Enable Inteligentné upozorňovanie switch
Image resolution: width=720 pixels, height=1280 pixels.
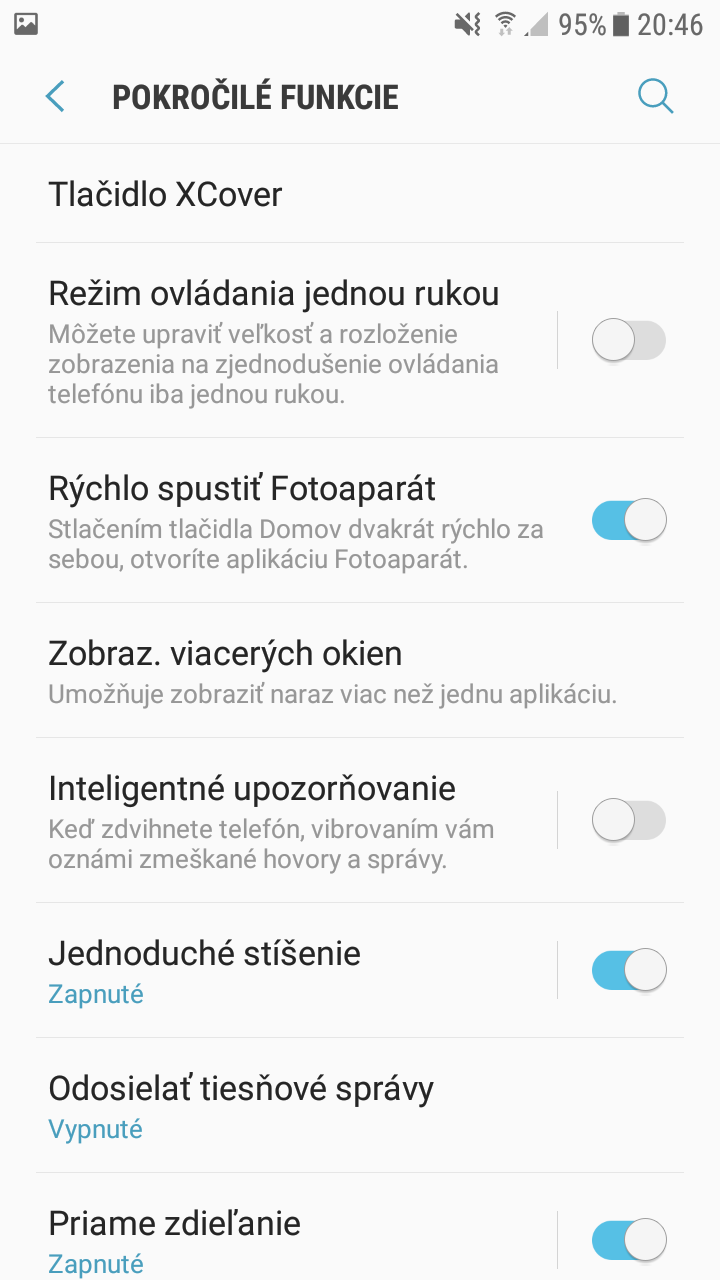(x=629, y=821)
